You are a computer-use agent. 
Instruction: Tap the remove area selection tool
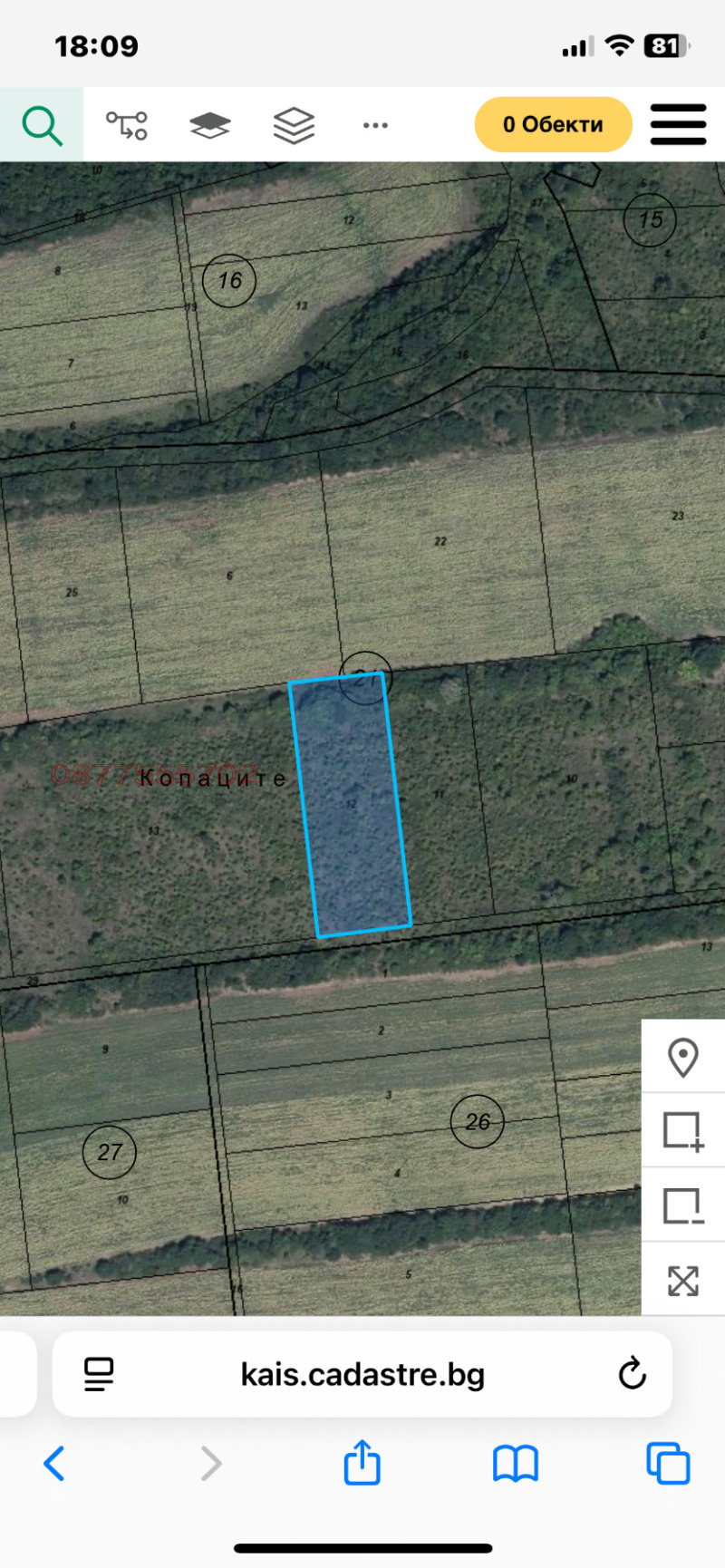682,1206
